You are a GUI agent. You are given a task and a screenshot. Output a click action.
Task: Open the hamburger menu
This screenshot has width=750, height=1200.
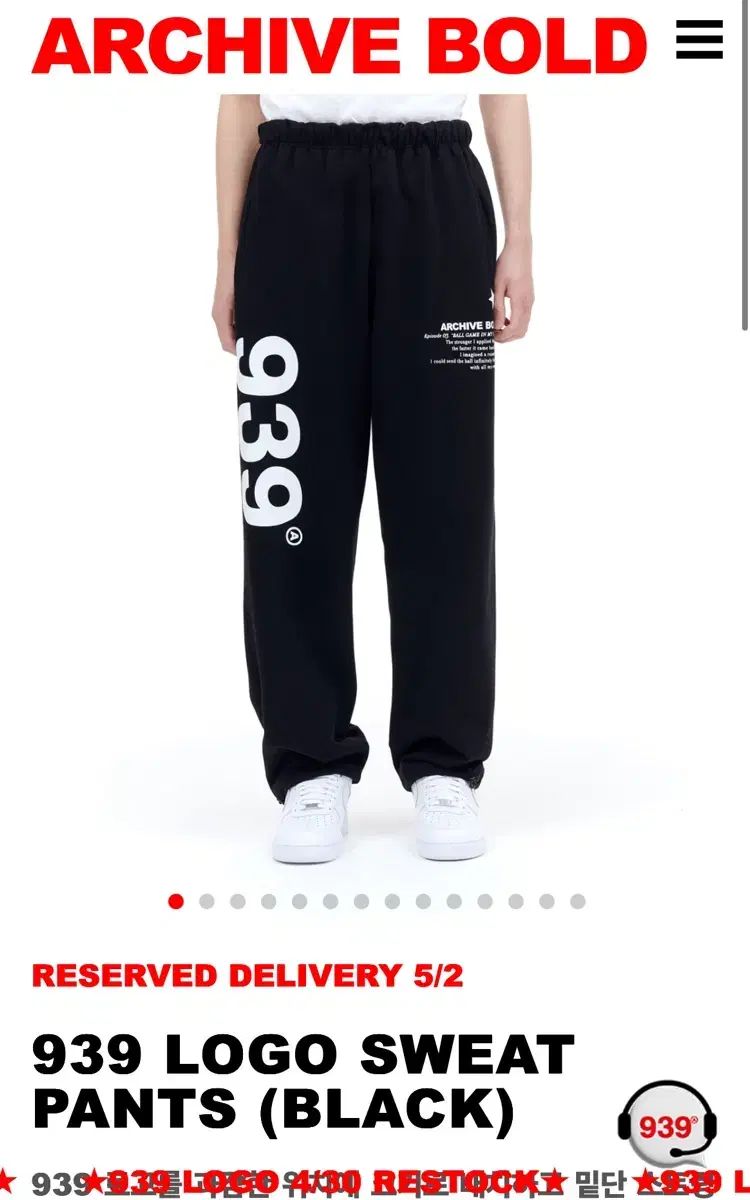pyautogui.click(x=699, y=40)
